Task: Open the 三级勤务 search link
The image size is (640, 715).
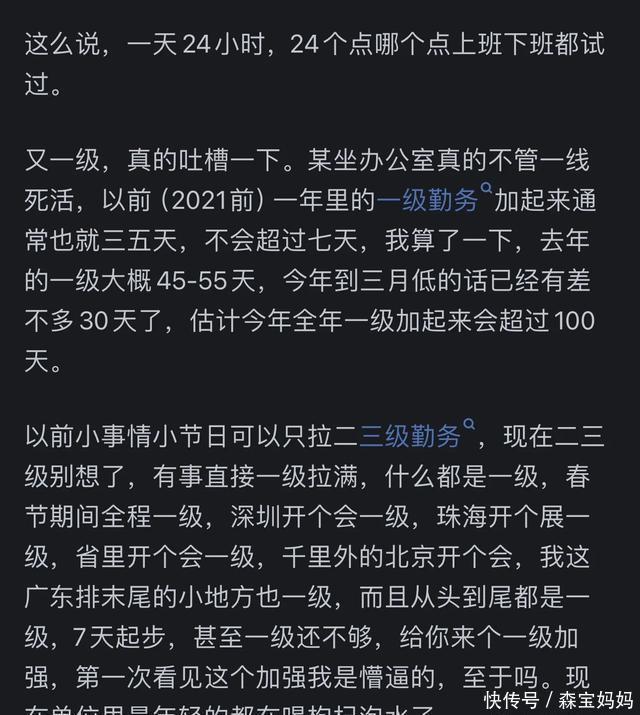Action: [x=412, y=436]
